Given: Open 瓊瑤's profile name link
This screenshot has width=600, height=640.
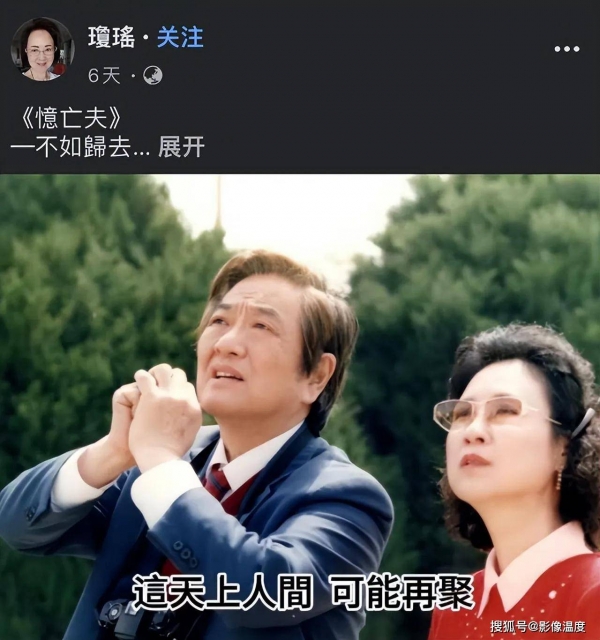Looking at the screenshot, I should point(111,38).
